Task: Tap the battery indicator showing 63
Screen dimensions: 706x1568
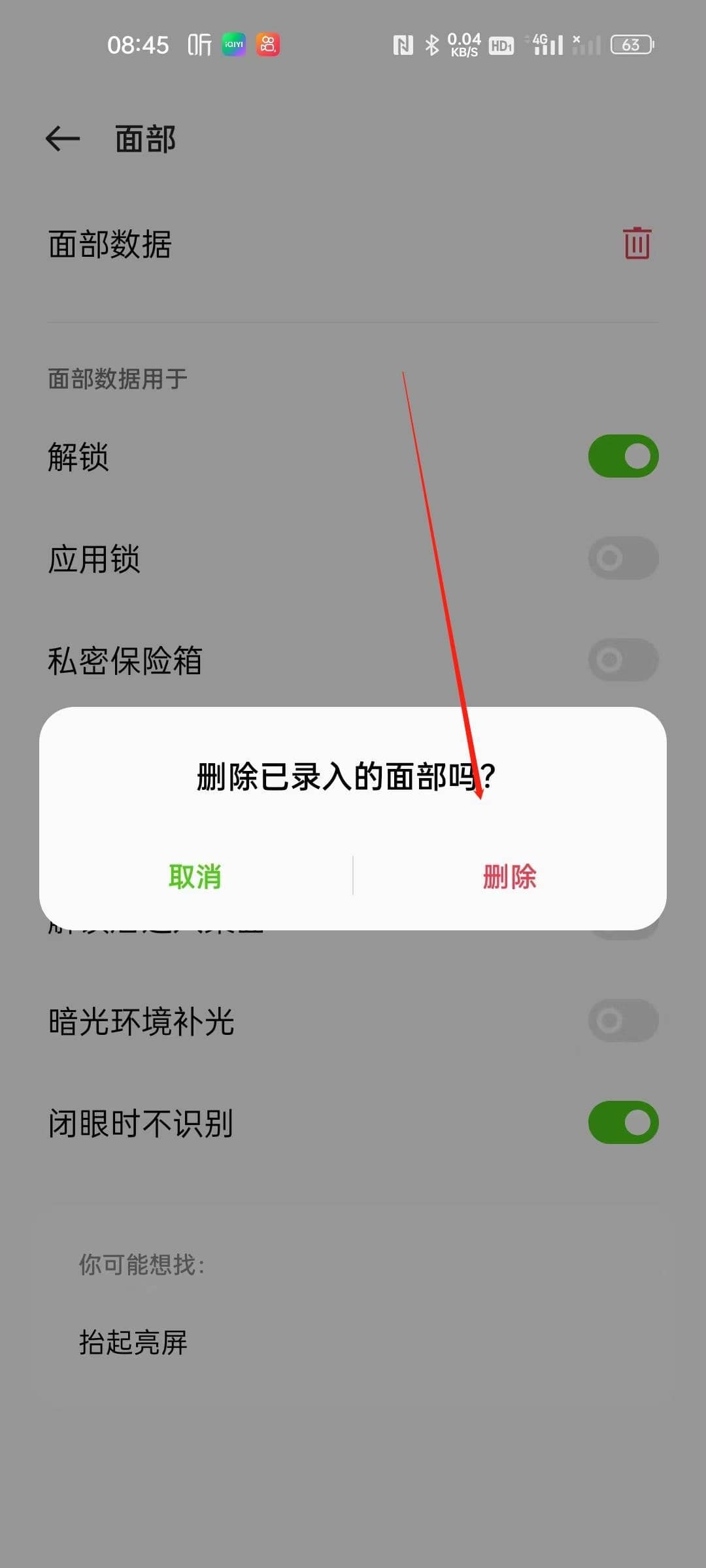Action: click(x=631, y=44)
